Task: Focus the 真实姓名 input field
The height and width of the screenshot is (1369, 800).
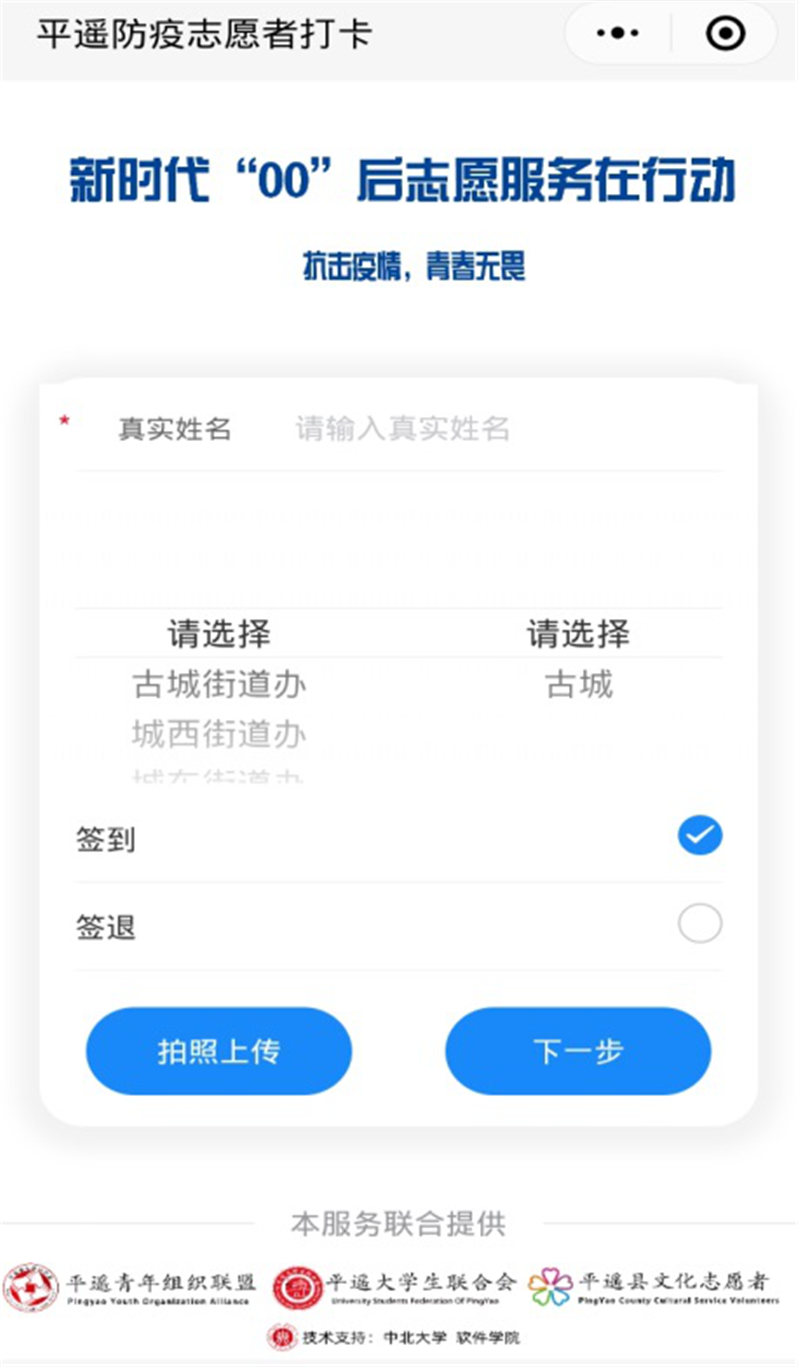Action: [500, 429]
